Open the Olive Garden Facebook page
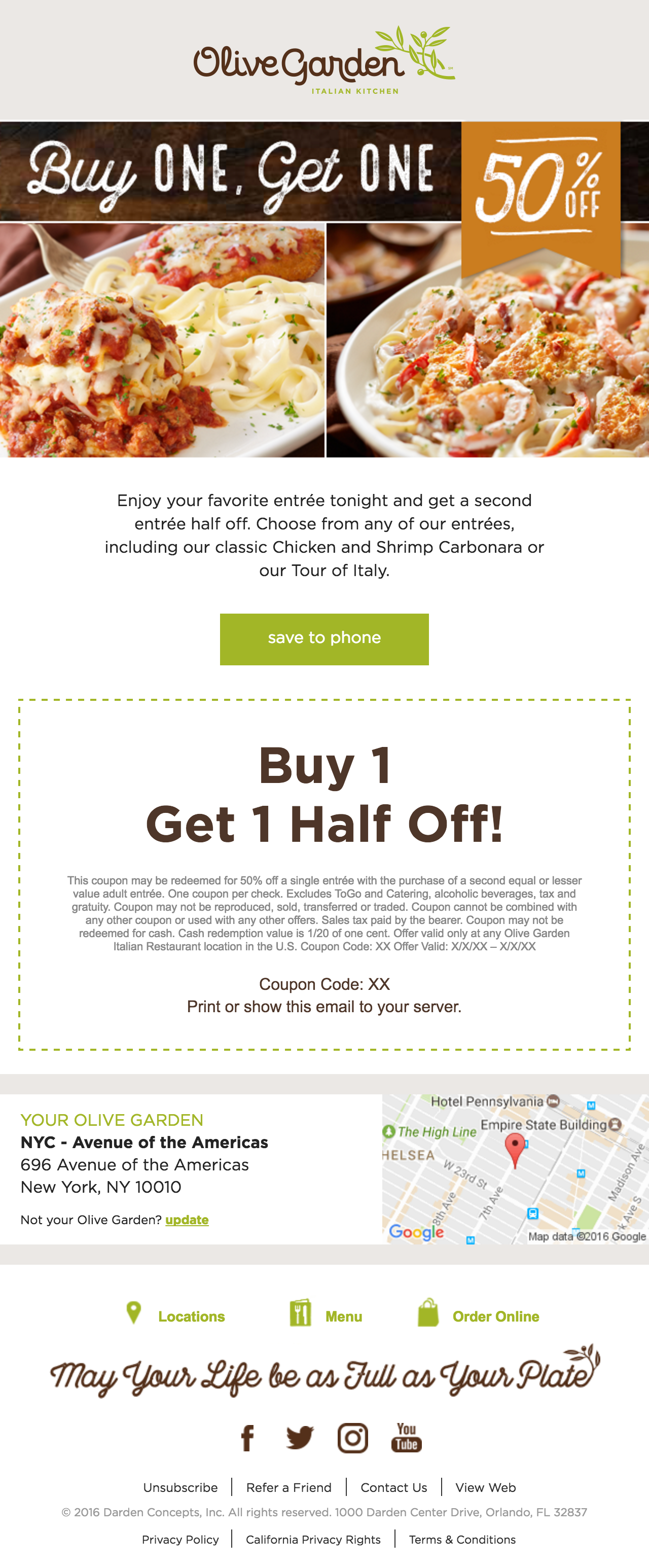Screen dimensions: 649x1568 [247, 1438]
